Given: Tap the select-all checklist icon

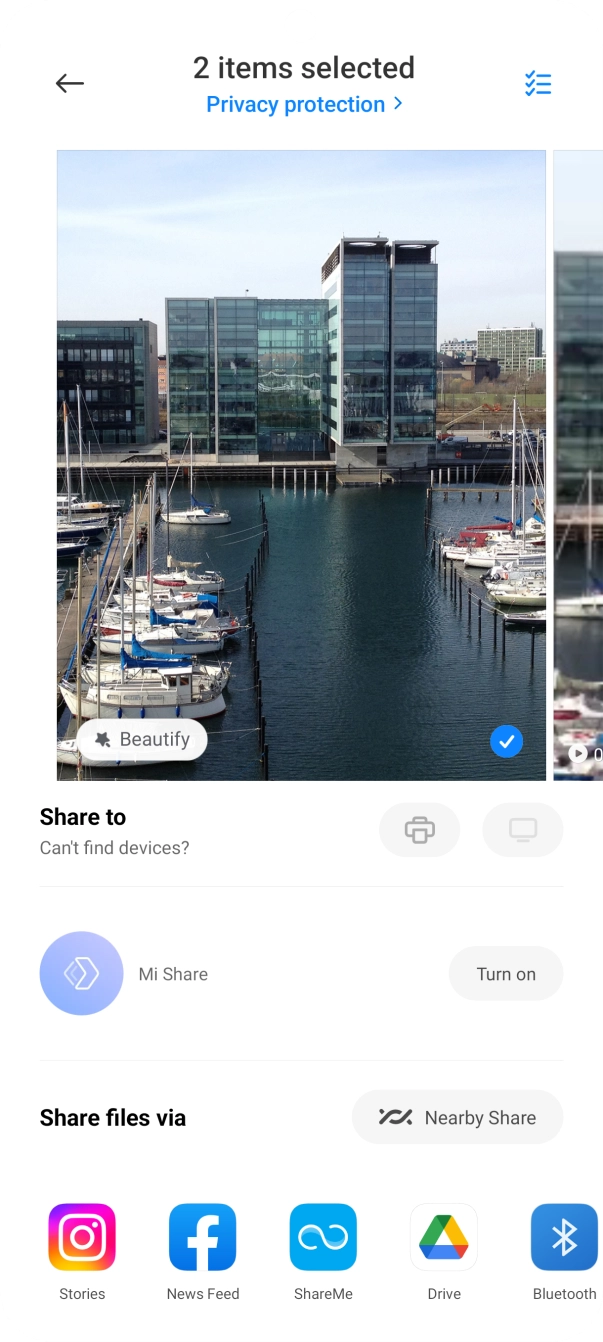Looking at the screenshot, I should coord(538,84).
